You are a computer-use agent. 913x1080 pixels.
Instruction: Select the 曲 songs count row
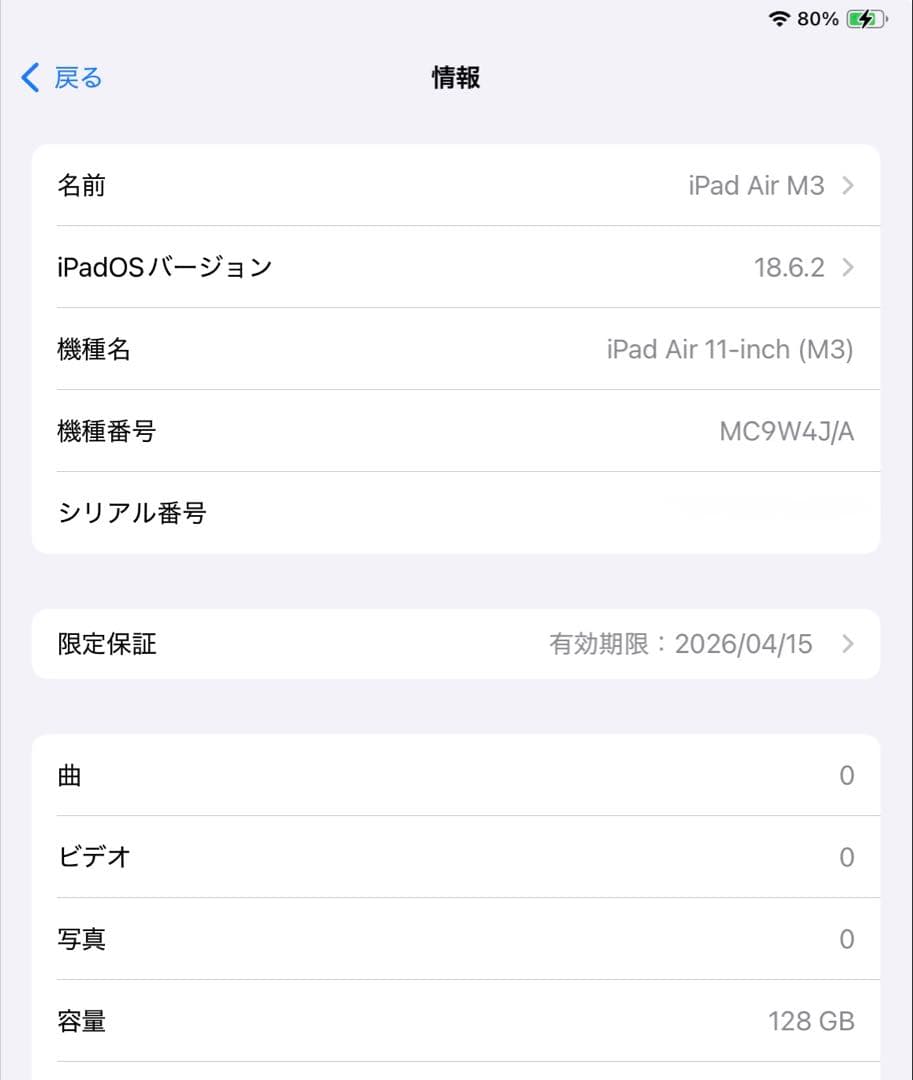coord(456,776)
